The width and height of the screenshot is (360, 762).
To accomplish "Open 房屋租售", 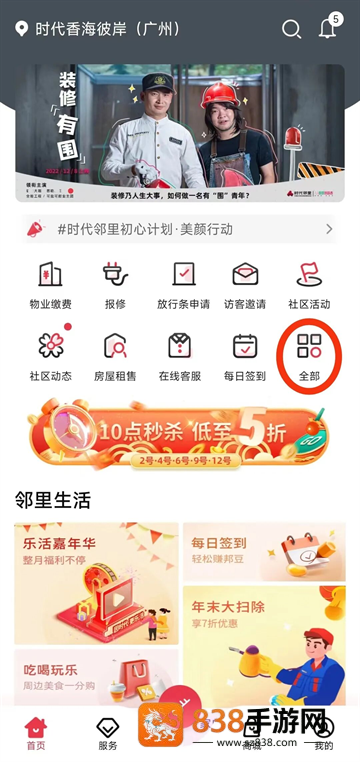I will pos(115,357).
